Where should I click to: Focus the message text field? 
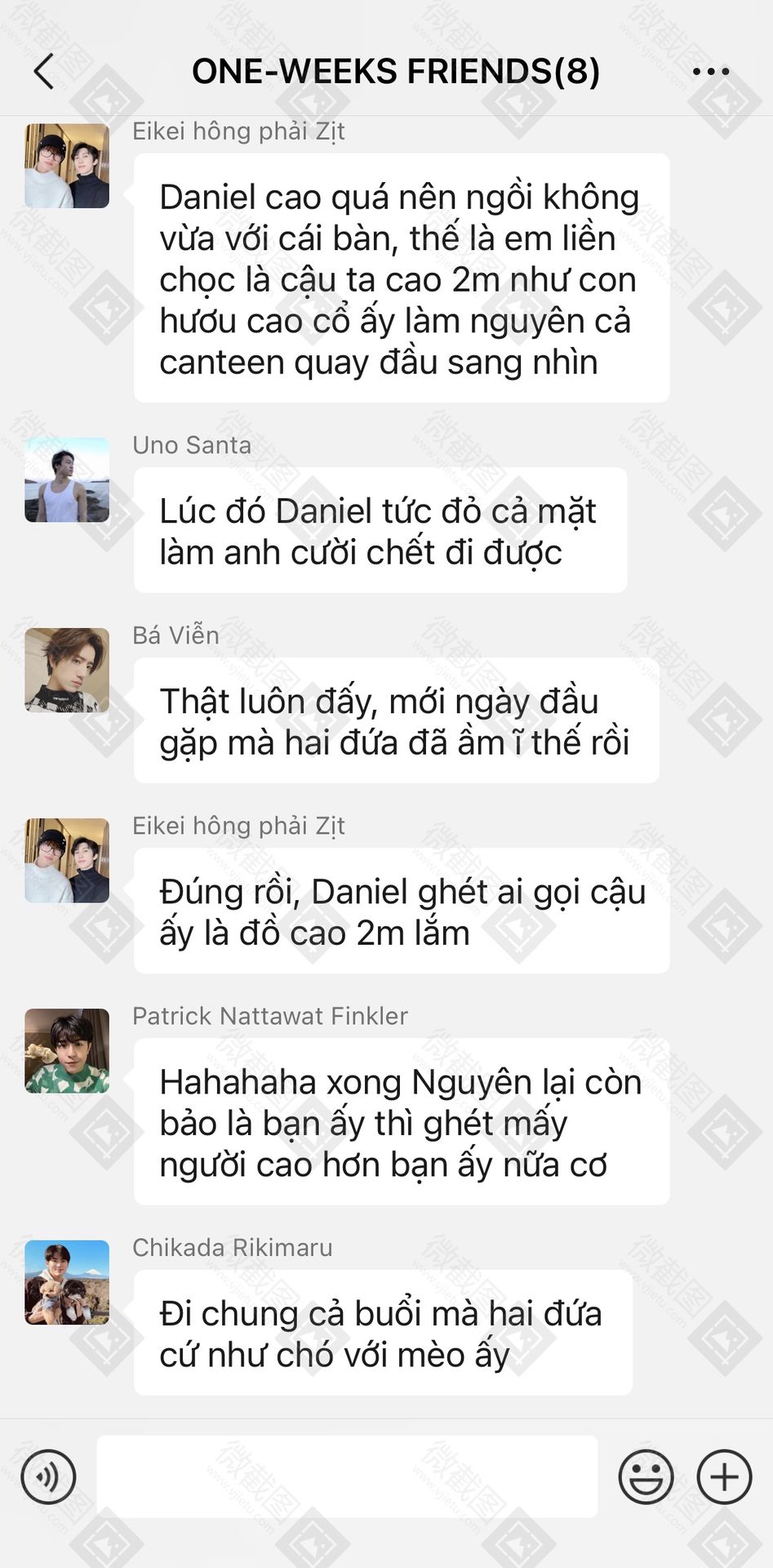pyautogui.click(x=347, y=1477)
